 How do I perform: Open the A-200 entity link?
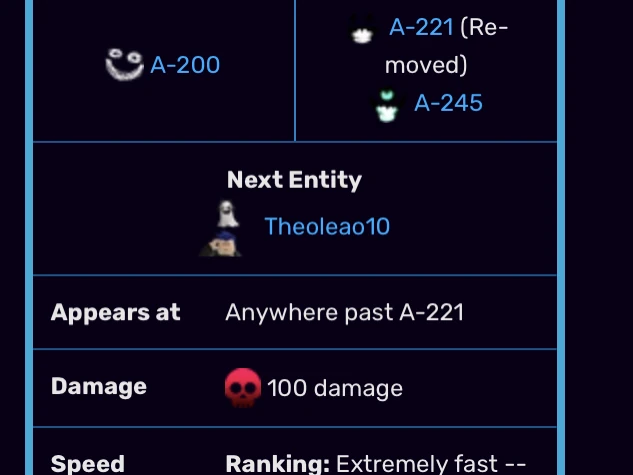point(185,66)
